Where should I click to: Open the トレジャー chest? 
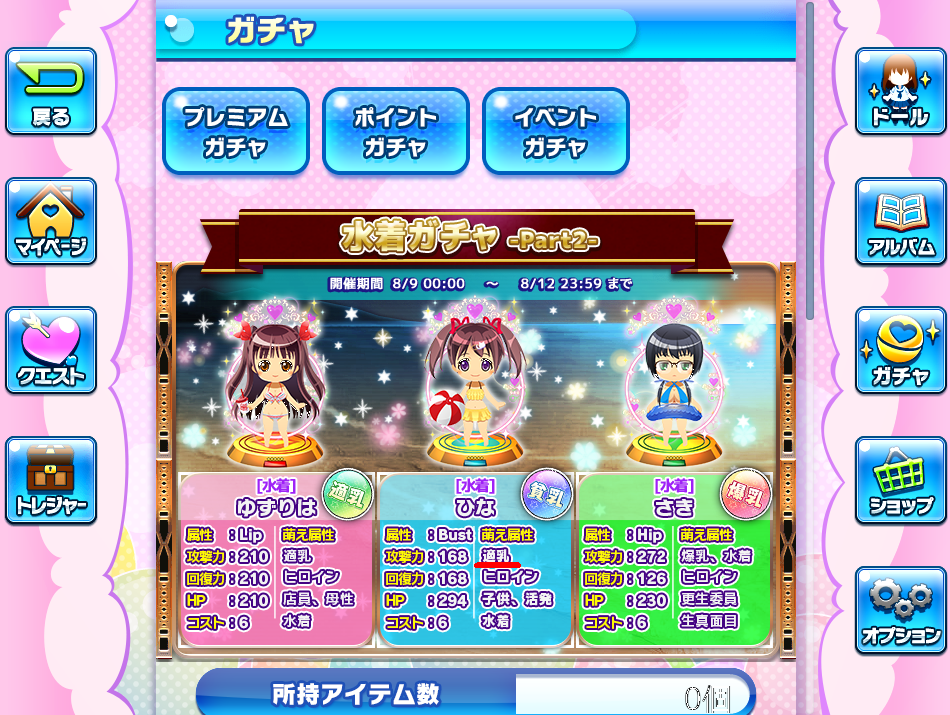click(x=51, y=480)
